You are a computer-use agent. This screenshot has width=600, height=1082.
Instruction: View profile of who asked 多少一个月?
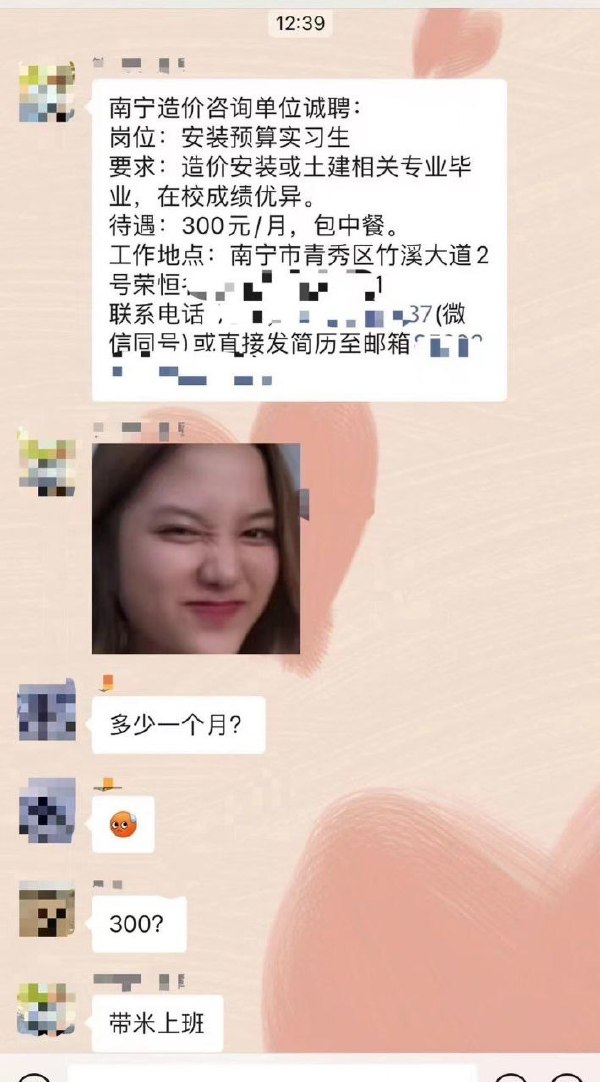point(46,709)
